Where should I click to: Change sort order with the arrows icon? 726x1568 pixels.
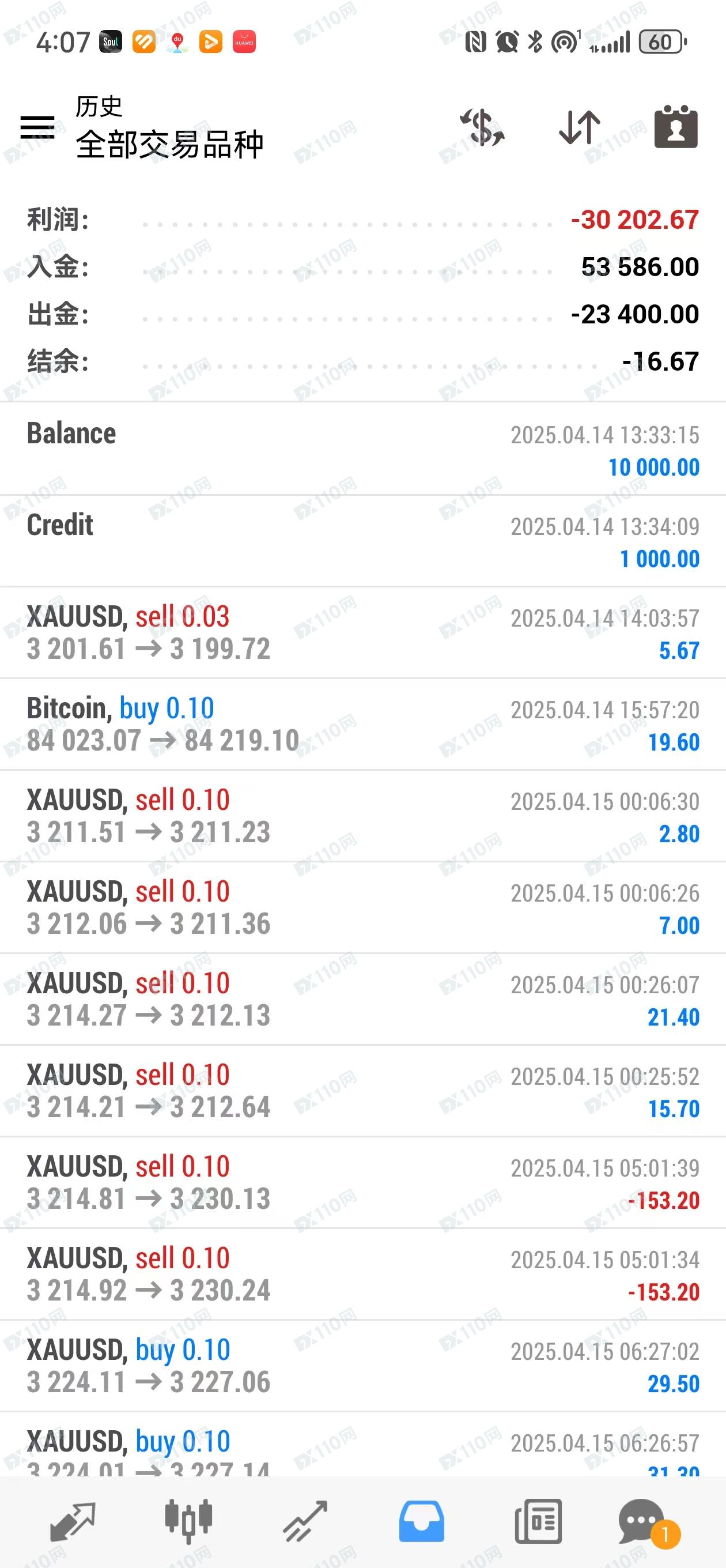[x=579, y=127]
